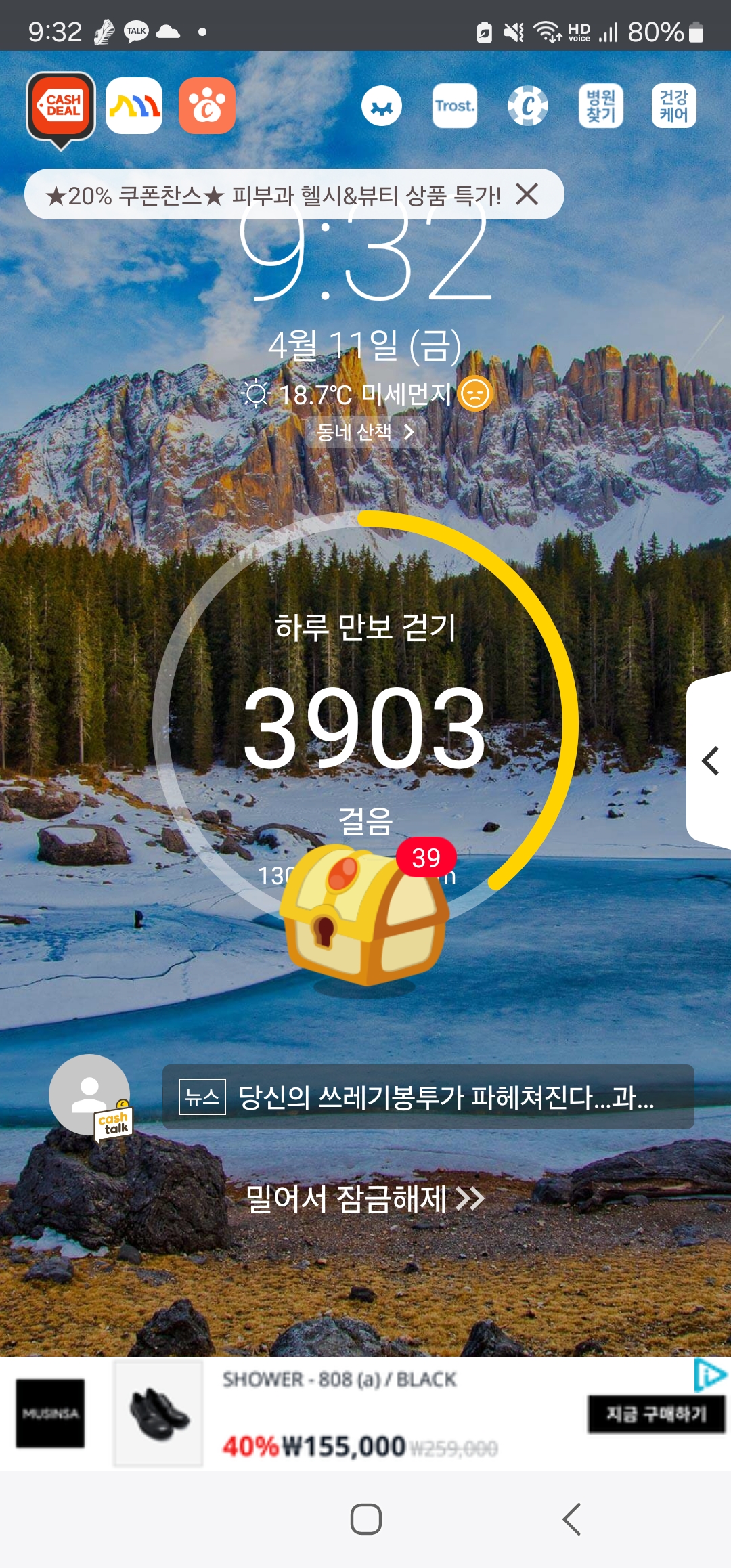Image resolution: width=731 pixels, height=1568 pixels.
Task: Tap the blue round icon shortcut
Action: pyautogui.click(x=382, y=106)
